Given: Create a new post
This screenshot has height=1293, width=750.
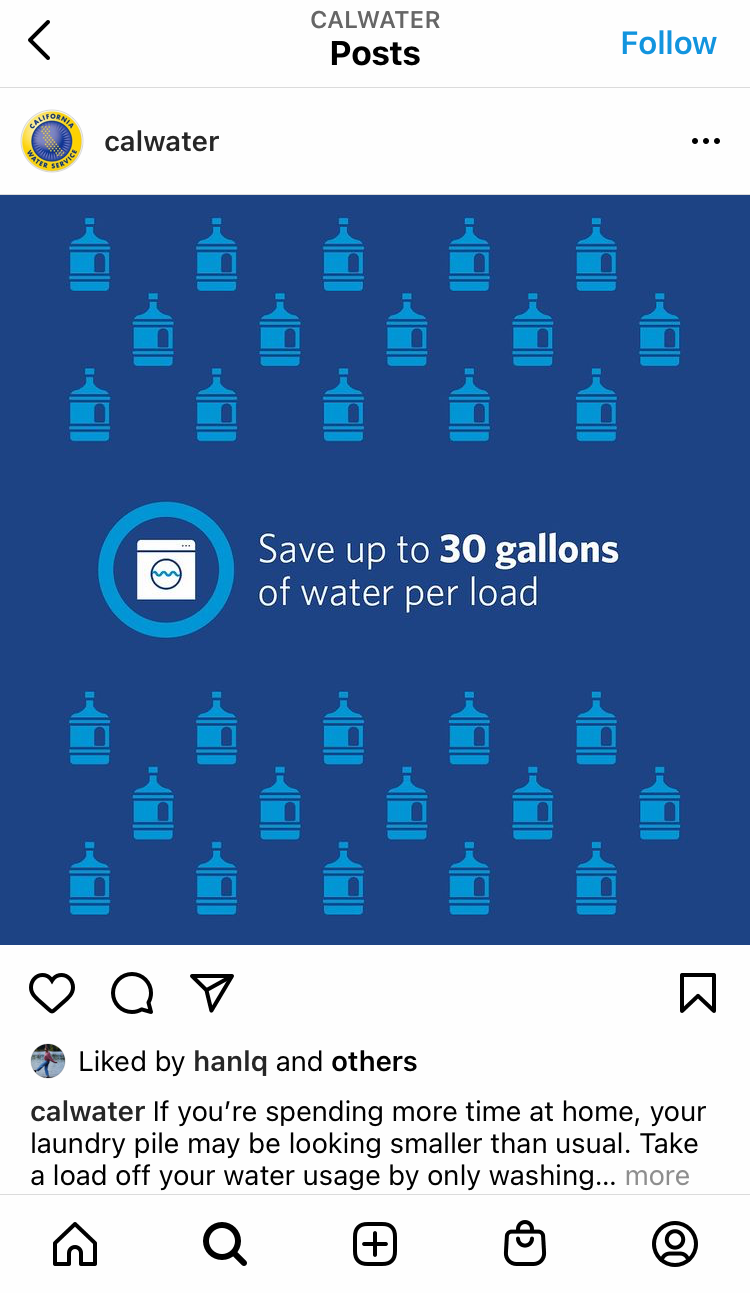Looking at the screenshot, I should tap(375, 1244).
